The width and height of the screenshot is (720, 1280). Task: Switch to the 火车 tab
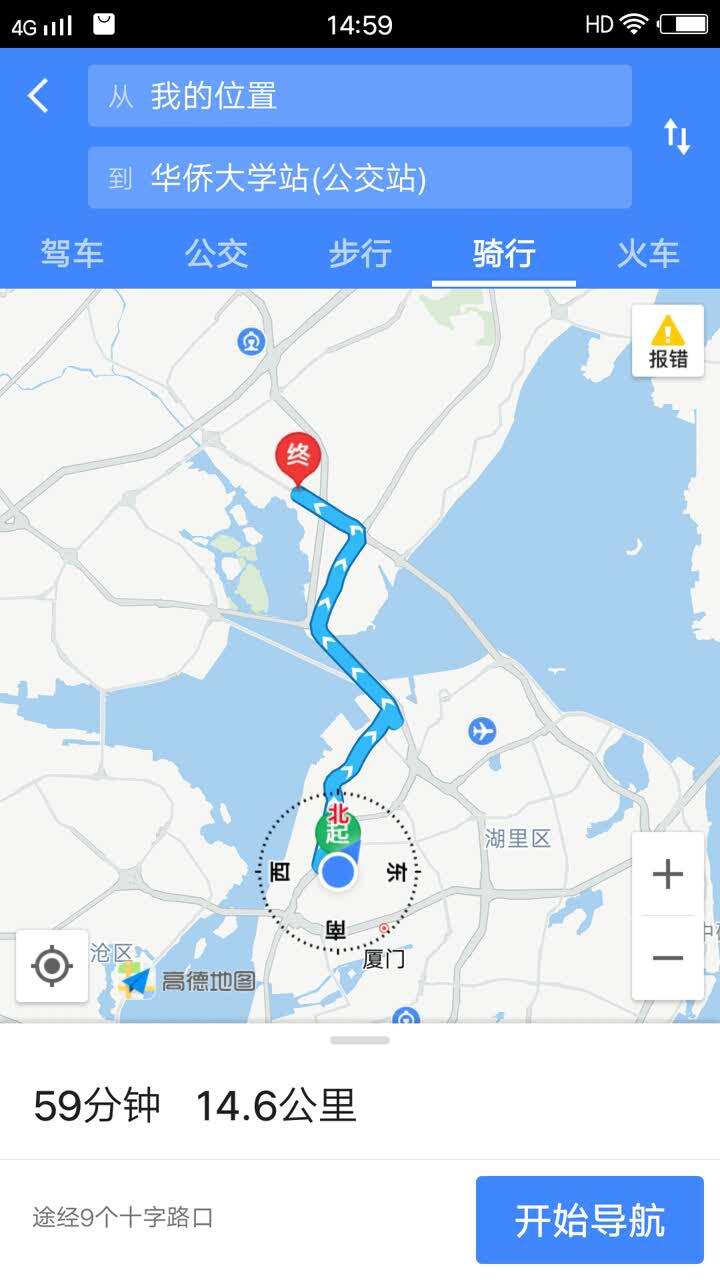pyautogui.click(x=648, y=254)
